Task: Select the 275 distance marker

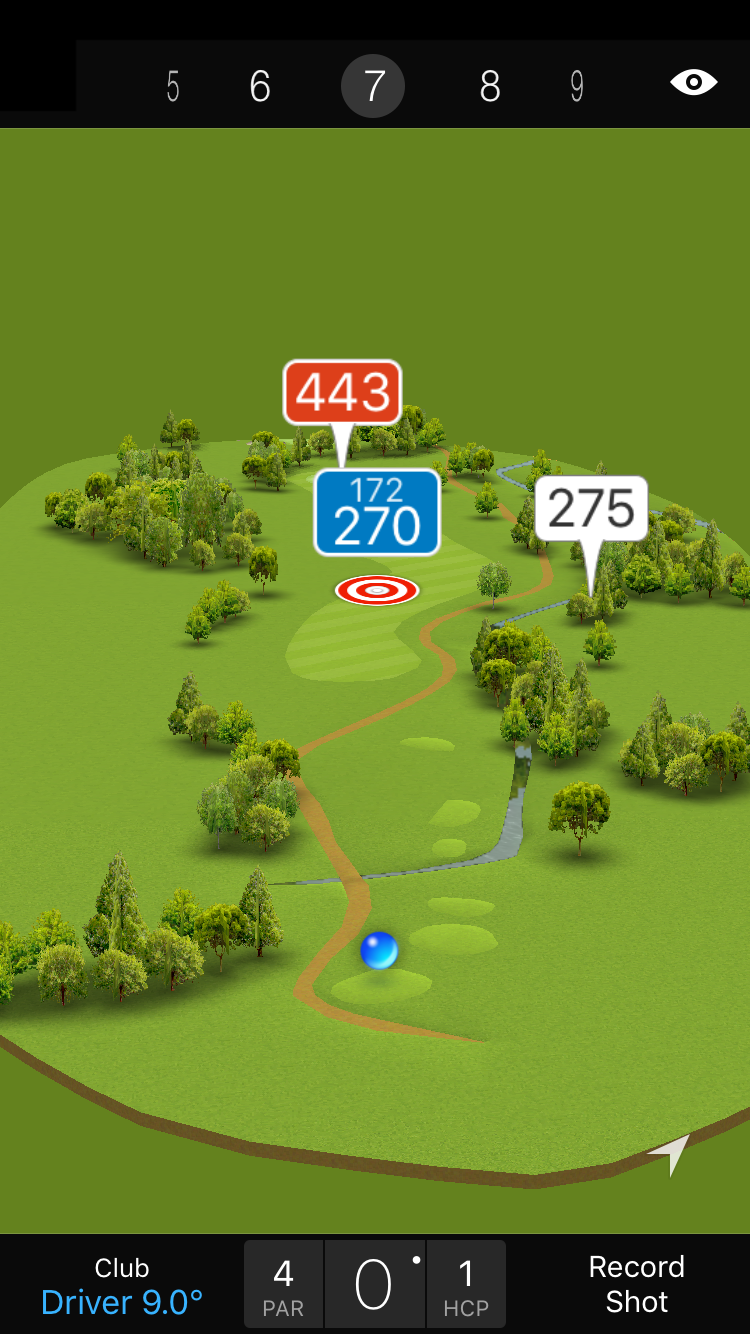Action: [x=591, y=509]
